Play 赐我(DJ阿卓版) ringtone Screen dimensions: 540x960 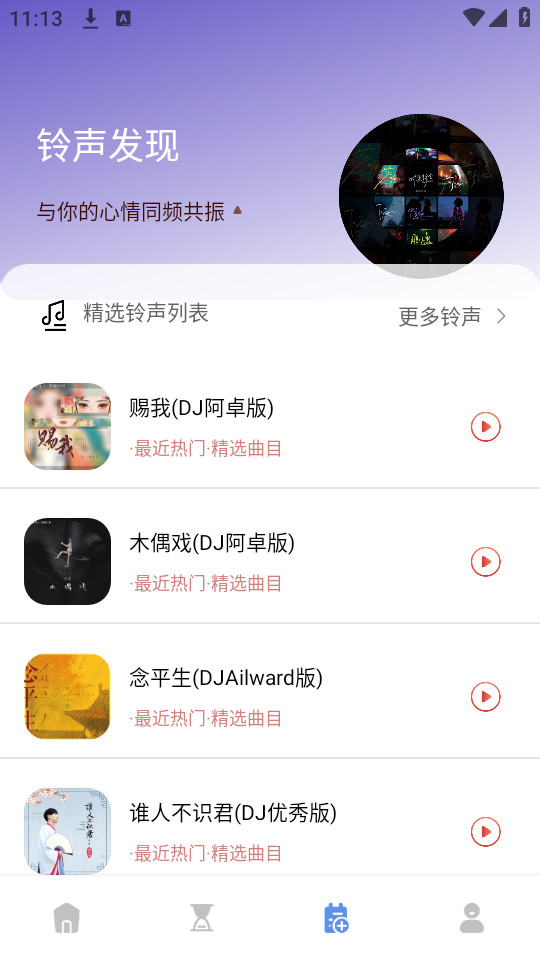(x=486, y=427)
